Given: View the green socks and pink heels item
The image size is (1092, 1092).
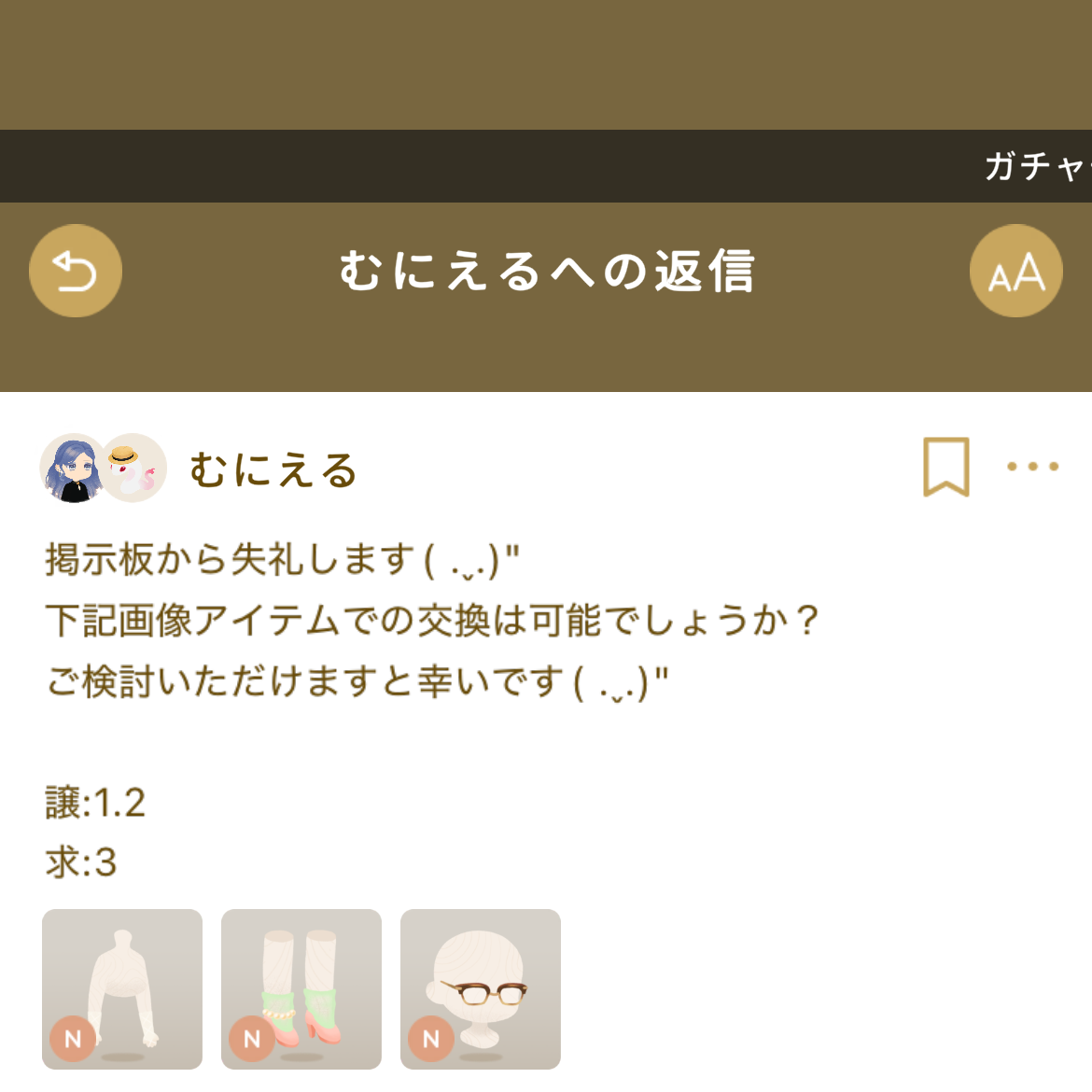Looking at the screenshot, I should click(301, 989).
